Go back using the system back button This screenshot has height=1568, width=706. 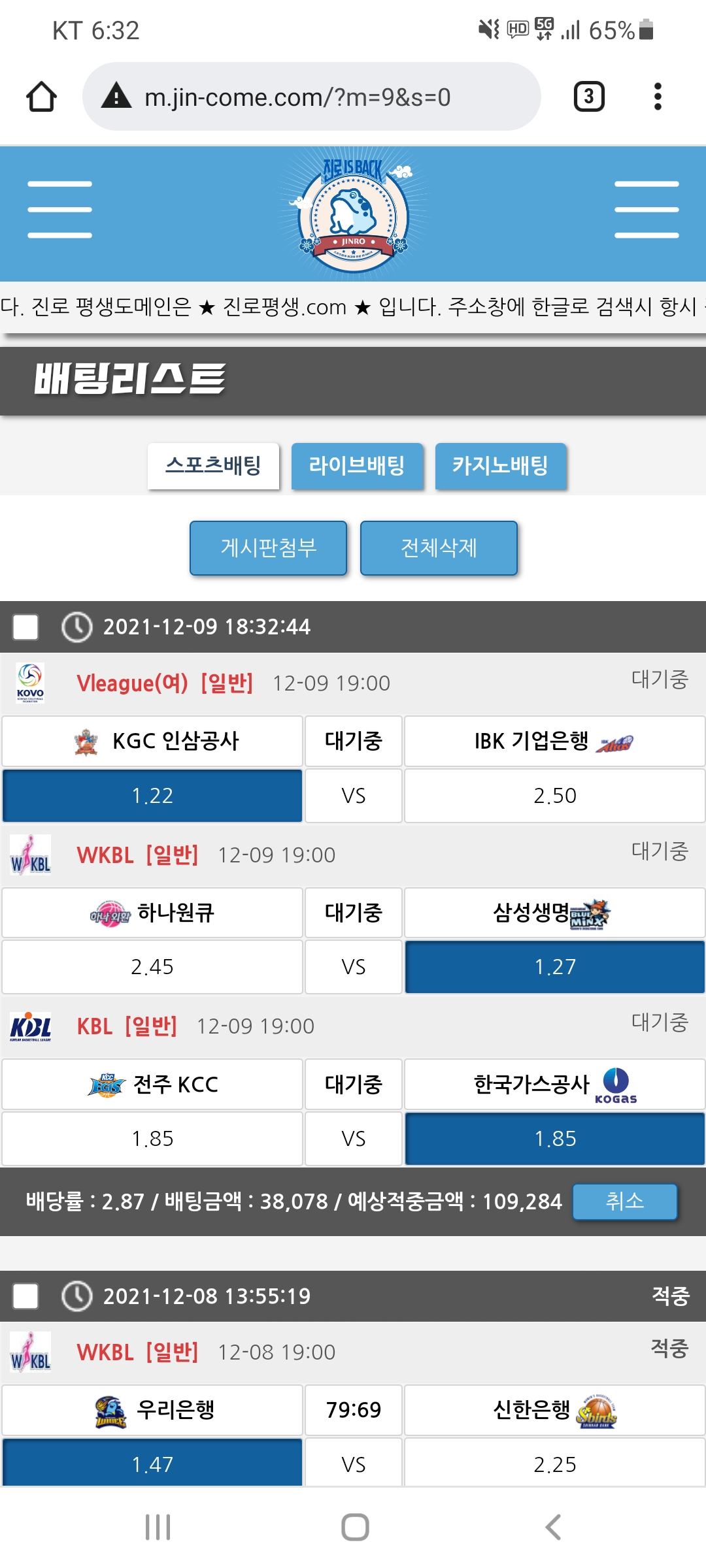(553, 1527)
